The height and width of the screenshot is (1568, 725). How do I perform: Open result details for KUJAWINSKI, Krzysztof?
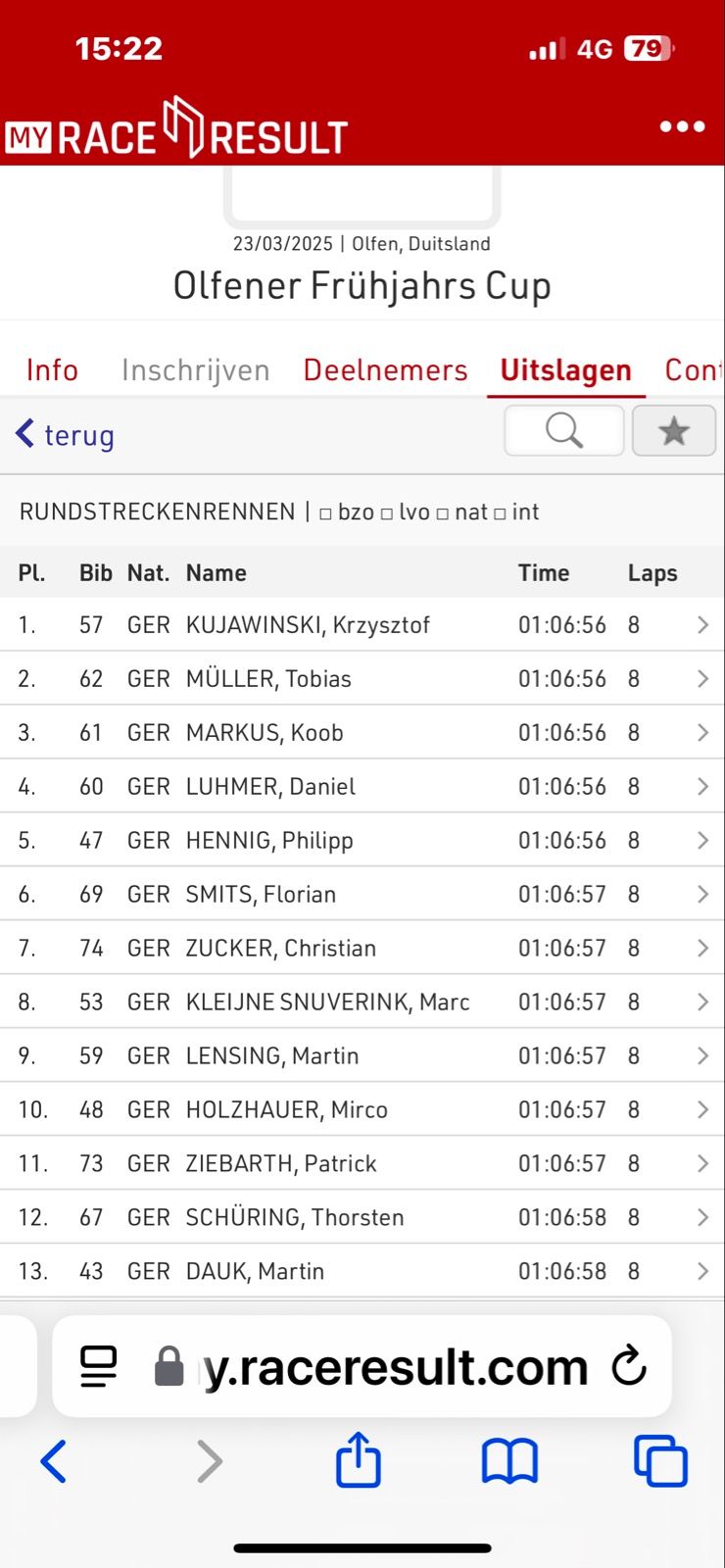362,625
